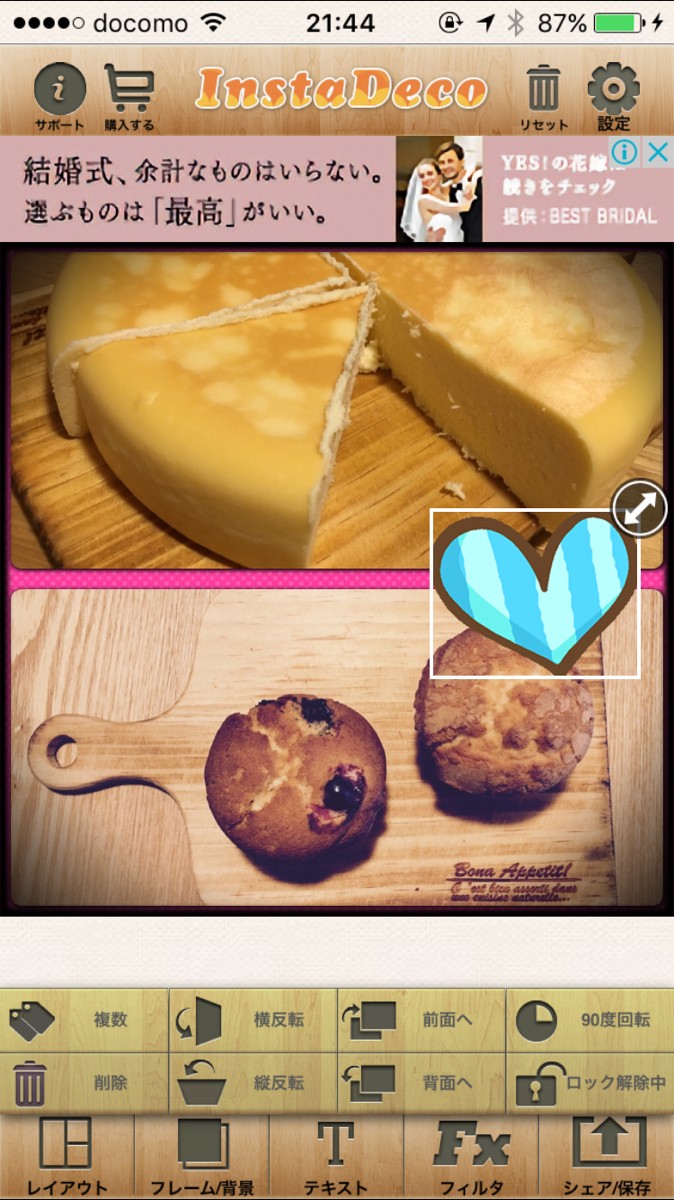
Task: Send sticker backward with 背面へ
Action: pos(421,1083)
